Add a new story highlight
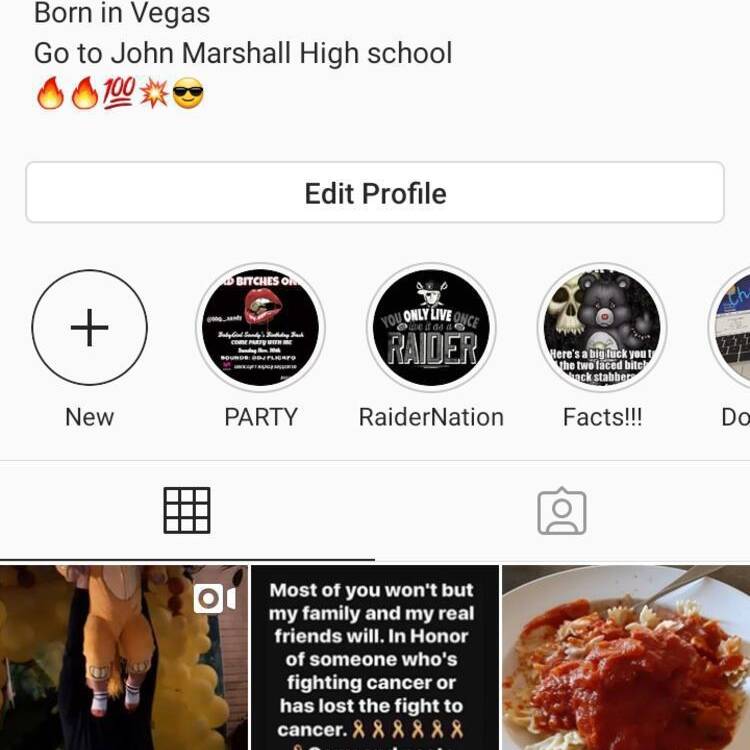 point(90,328)
